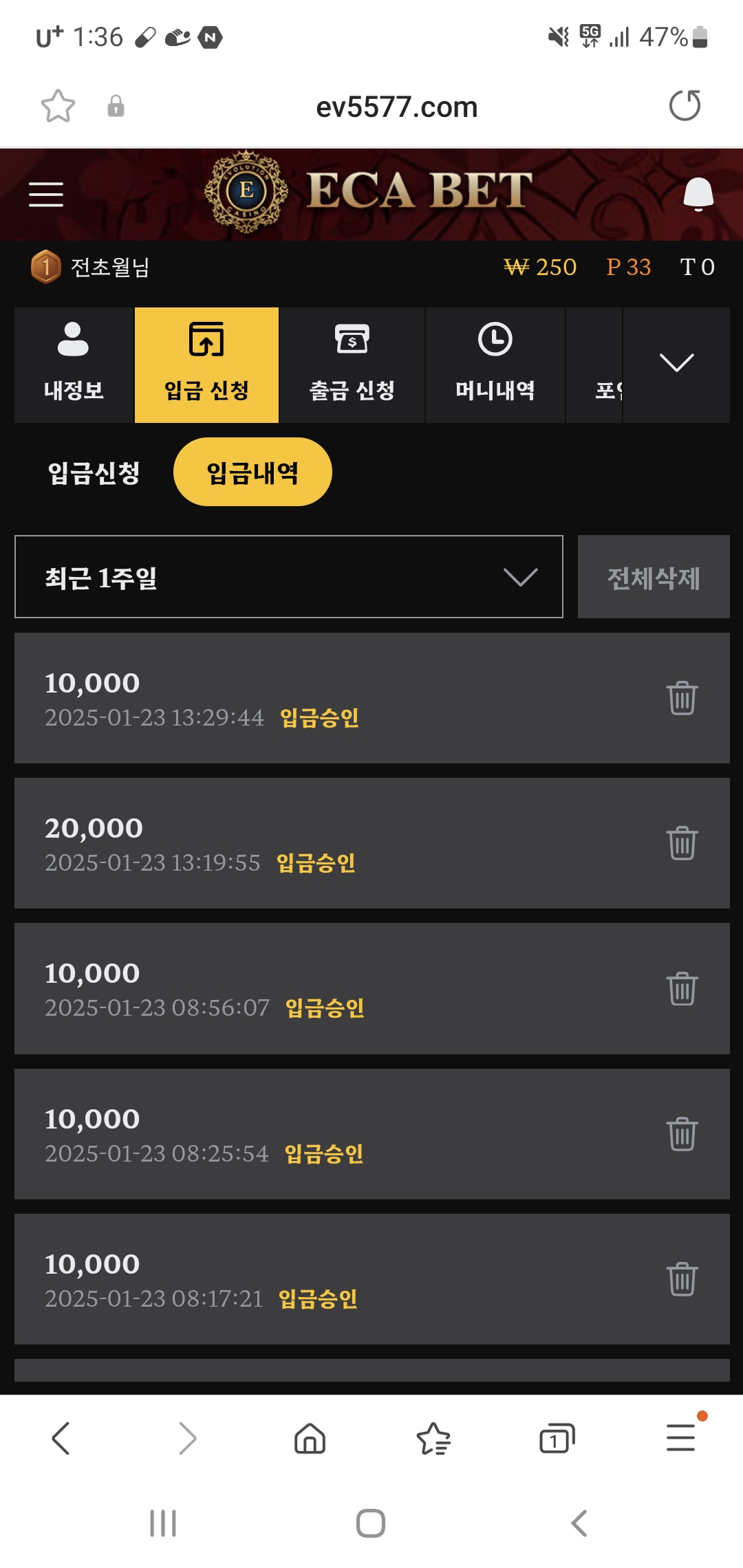Bookmark this page with the star icon
Viewport: 743px width, 1568px height.
pyautogui.click(x=58, y=106)
